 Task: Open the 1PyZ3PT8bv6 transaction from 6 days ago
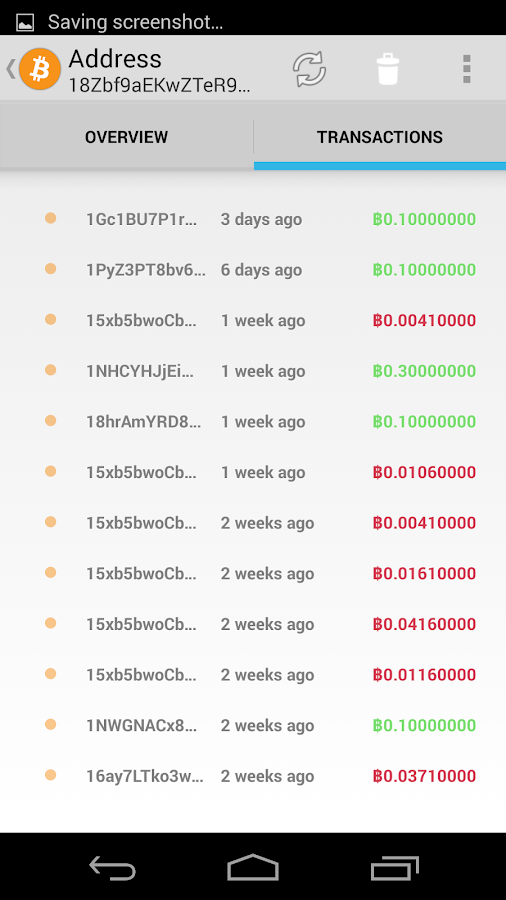(x=253, y=270)
